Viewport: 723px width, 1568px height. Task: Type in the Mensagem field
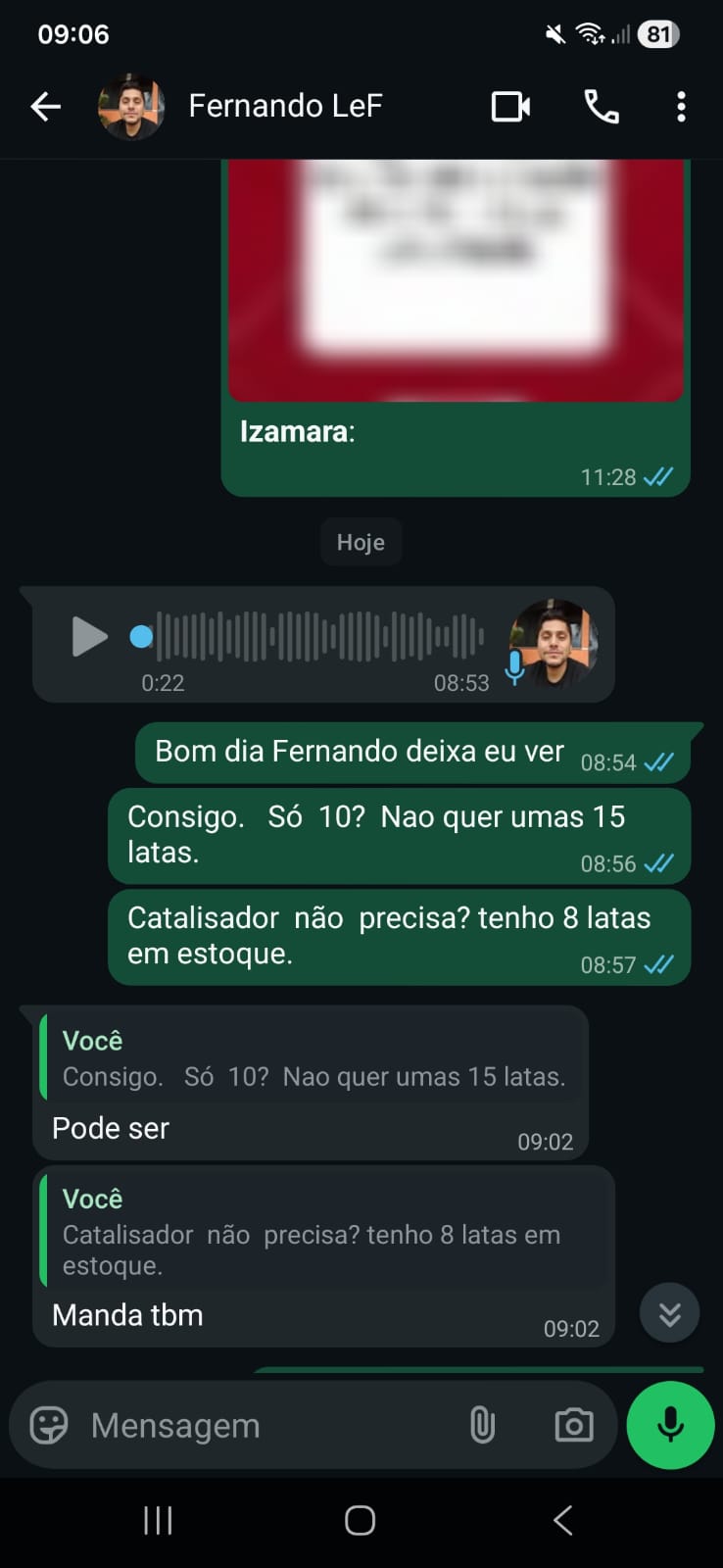tap(265, 1425)
